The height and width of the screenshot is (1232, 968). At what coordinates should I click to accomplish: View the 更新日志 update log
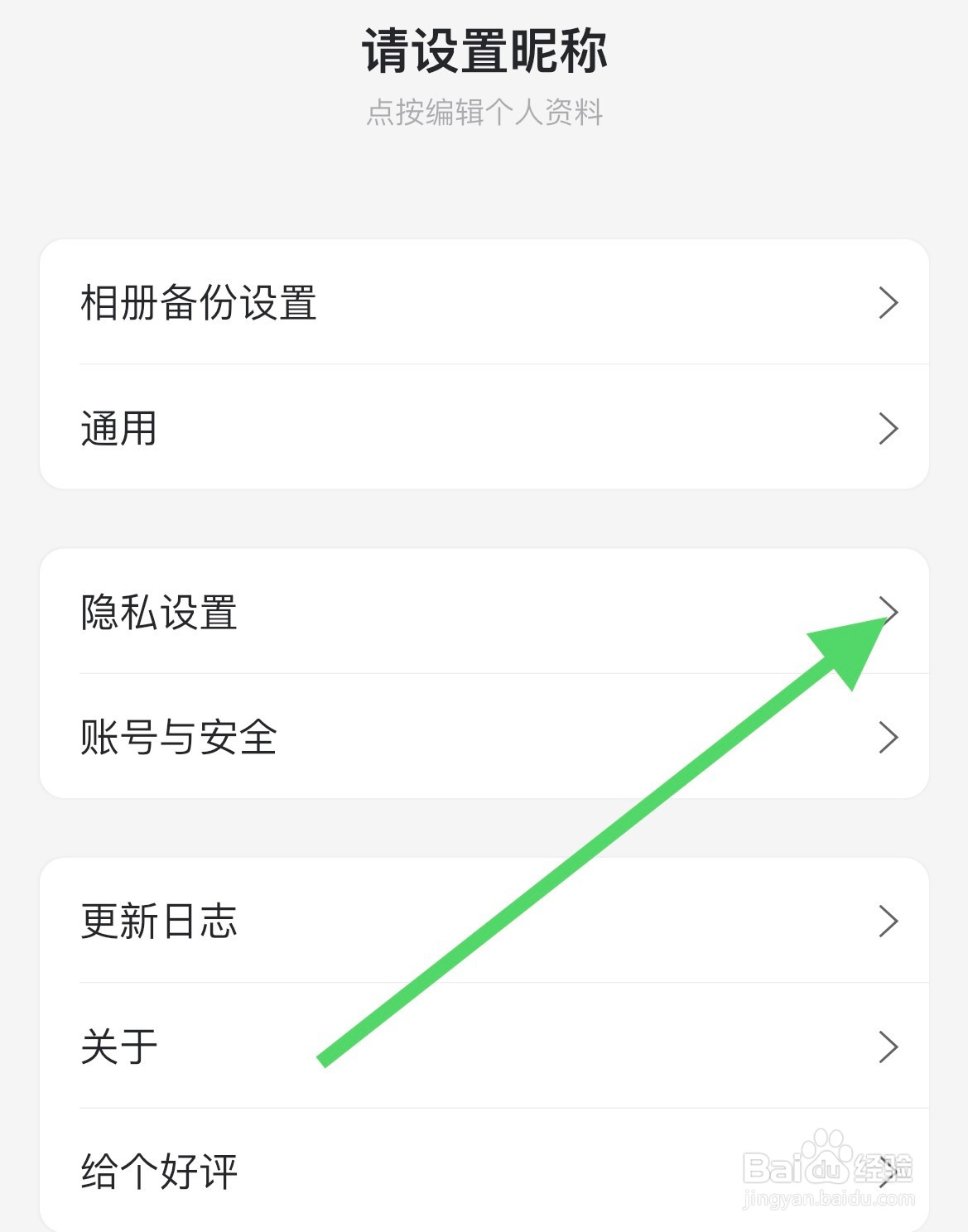pyautogui.click(x=484, y=920)
